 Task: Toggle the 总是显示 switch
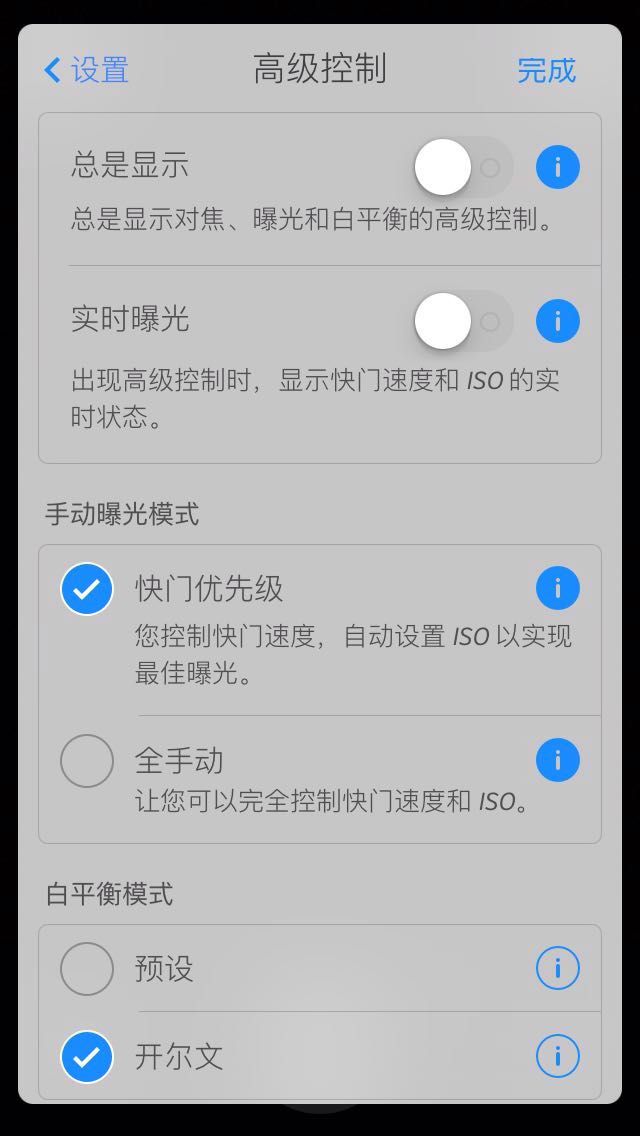pyautogui.click(x=463, y=167)
